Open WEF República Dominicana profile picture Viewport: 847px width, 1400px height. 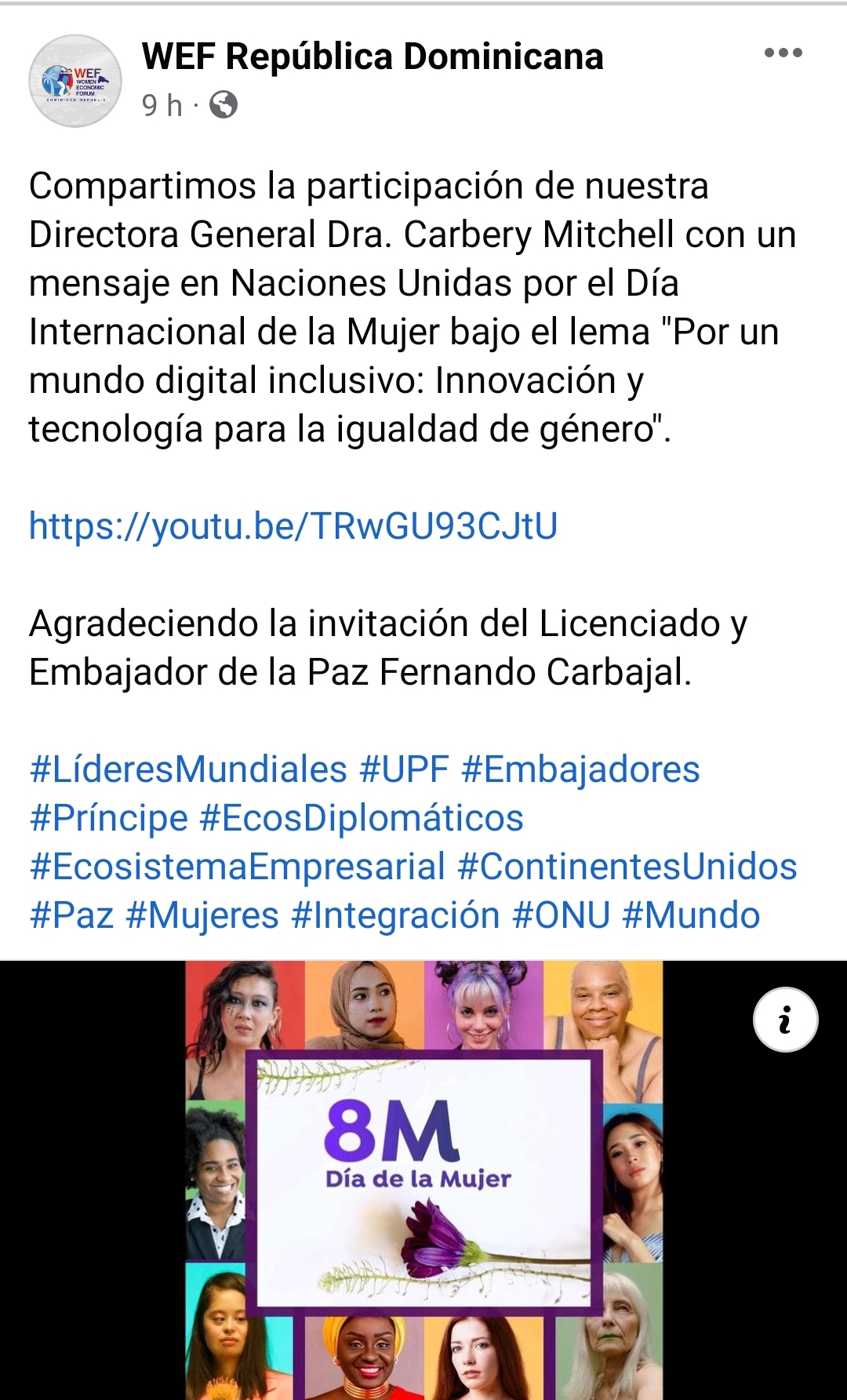[75, 81]
